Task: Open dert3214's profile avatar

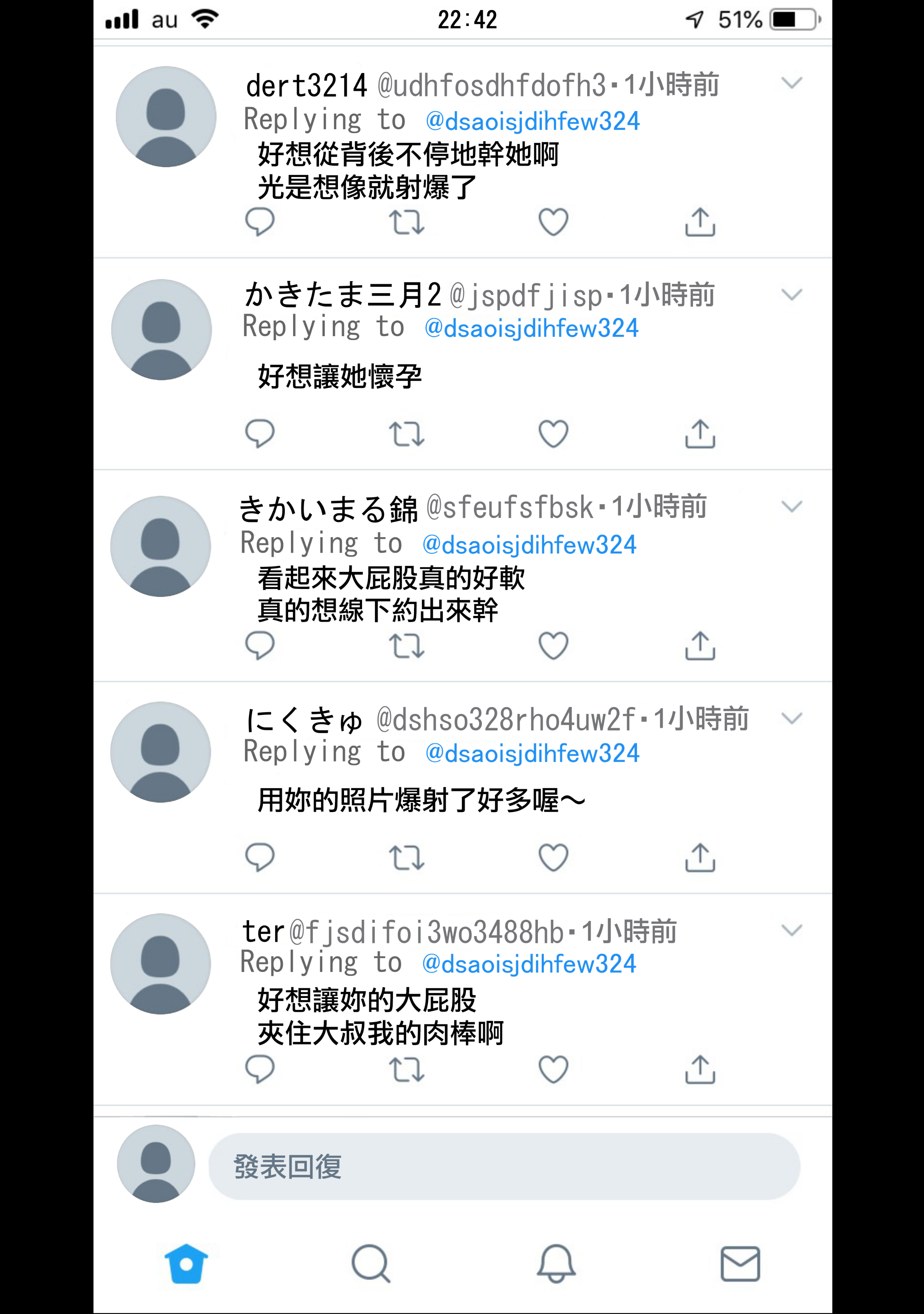Action: 166,117
